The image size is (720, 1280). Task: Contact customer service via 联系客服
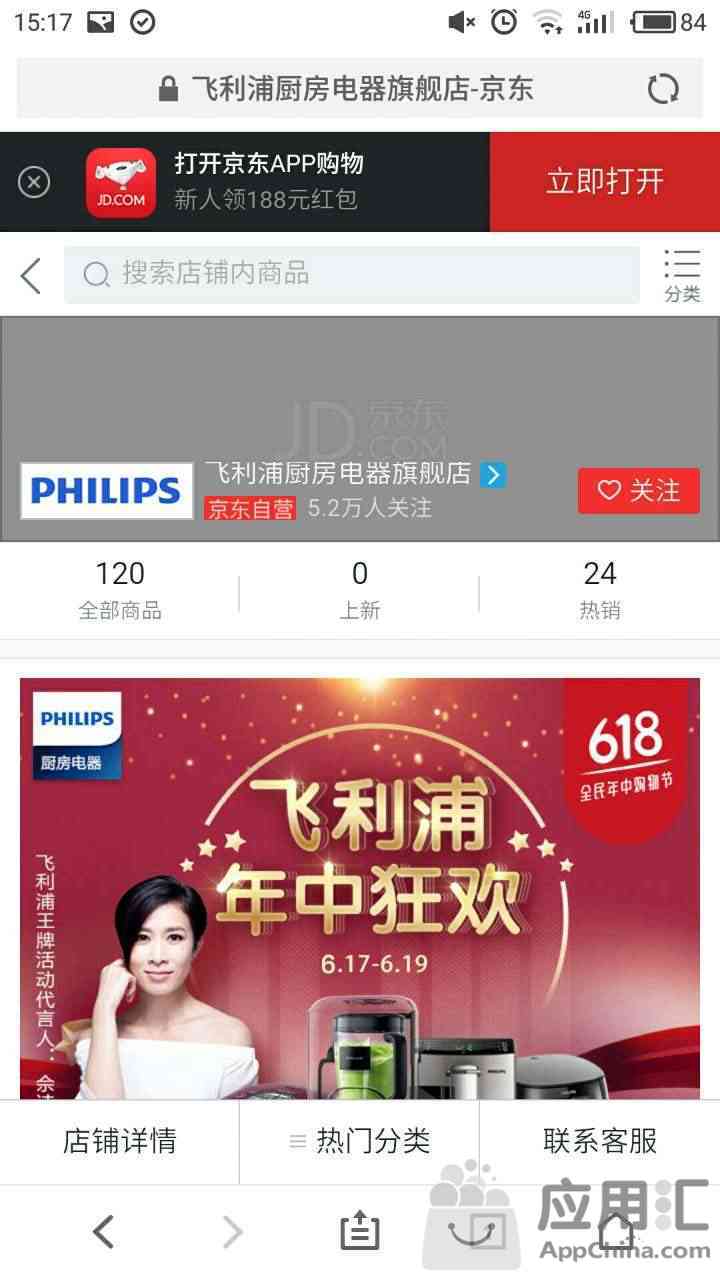(x=600, y=1141)
